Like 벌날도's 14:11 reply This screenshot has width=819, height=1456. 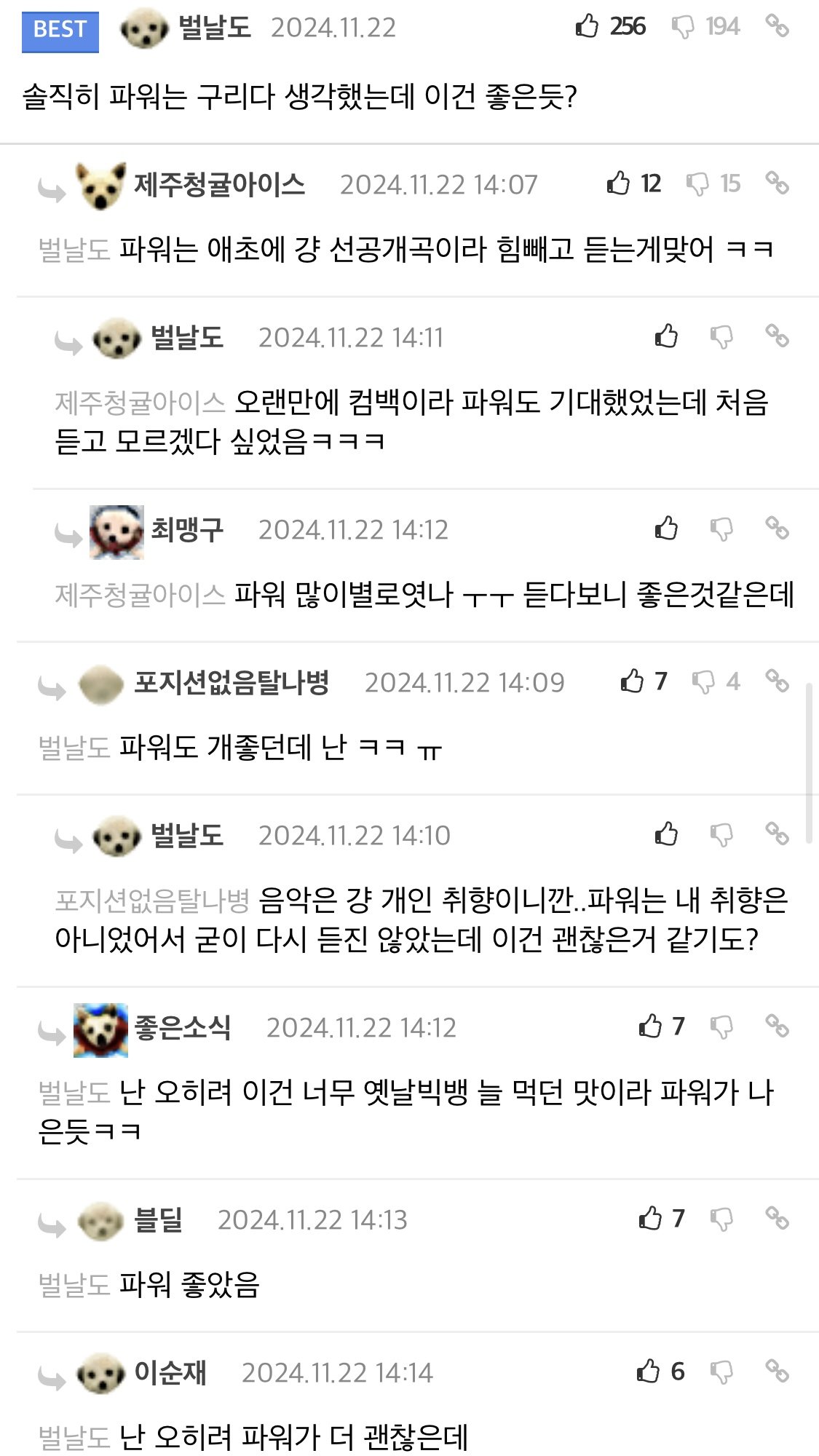click(666, 336)
